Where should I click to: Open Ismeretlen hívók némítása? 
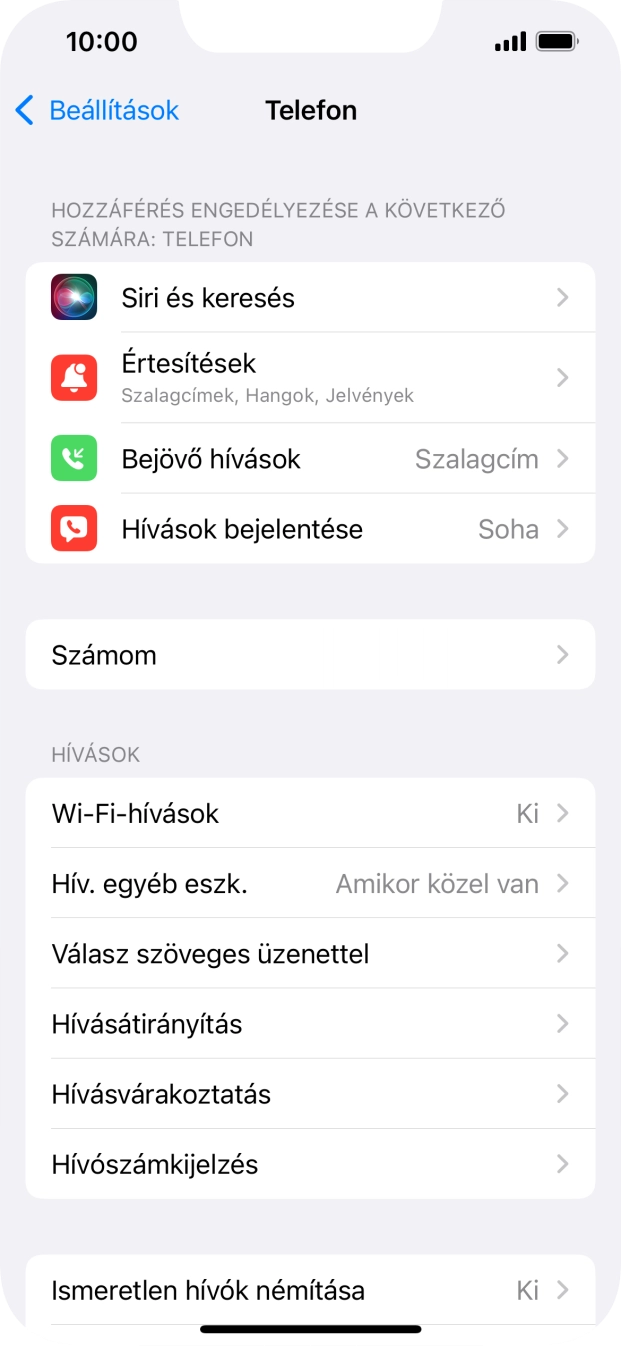(310, 1290)
